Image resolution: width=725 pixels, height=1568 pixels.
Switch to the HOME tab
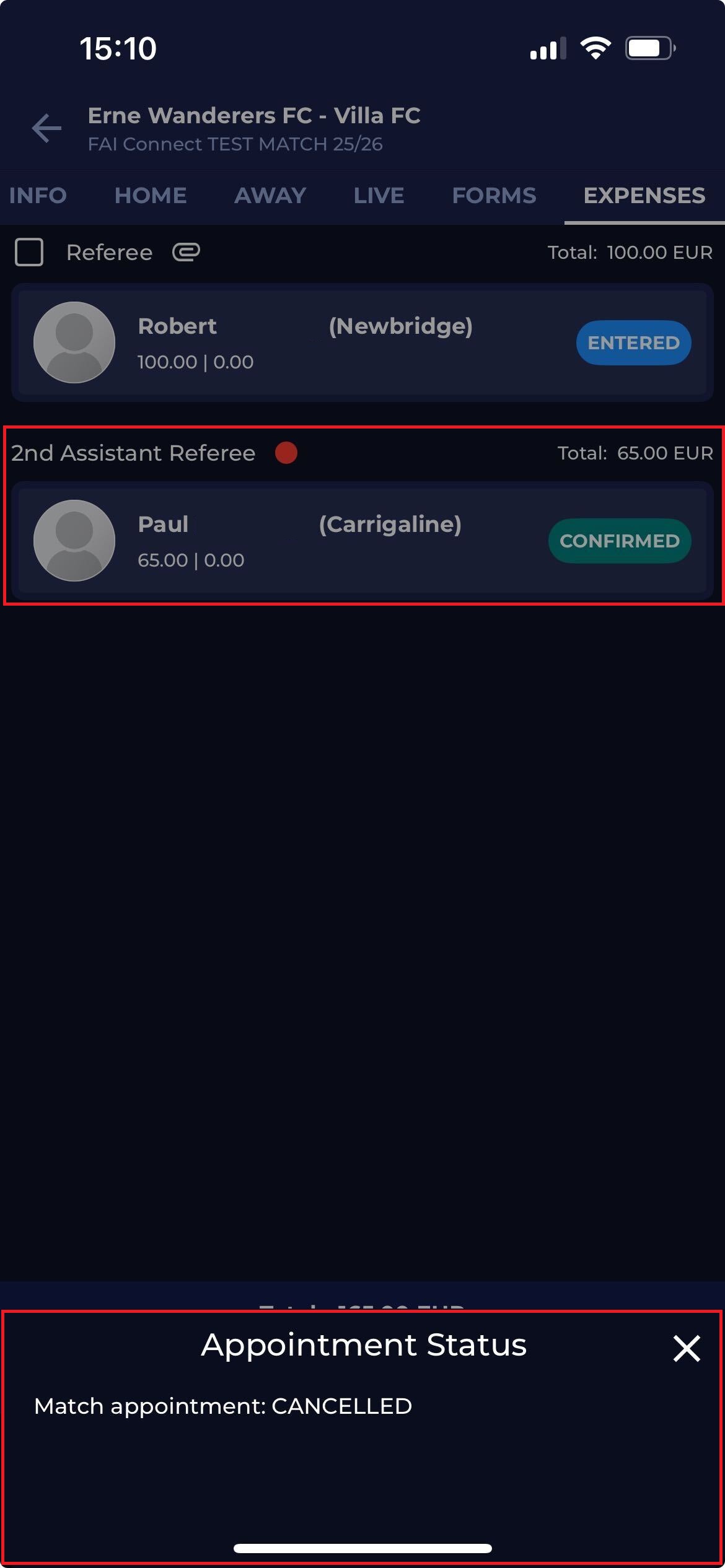click(x=151, y=196)
